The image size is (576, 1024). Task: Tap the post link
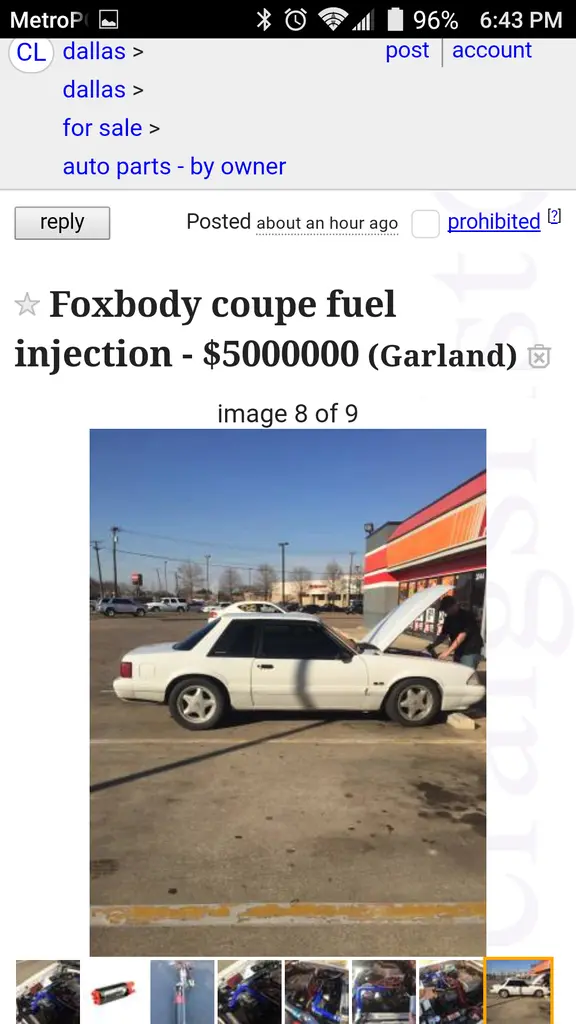point(408,50)
